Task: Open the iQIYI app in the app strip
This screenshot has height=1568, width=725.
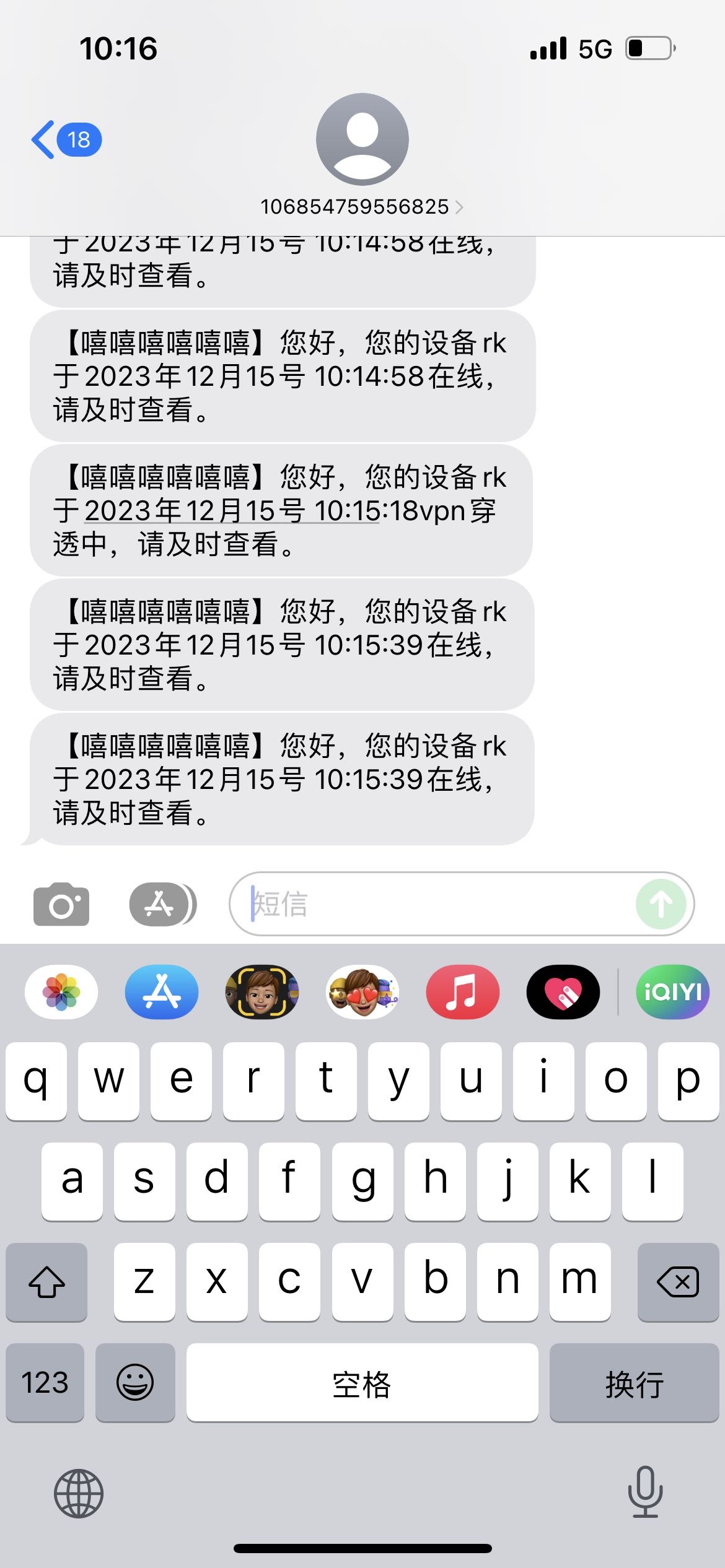Action: tap(672, 992)
